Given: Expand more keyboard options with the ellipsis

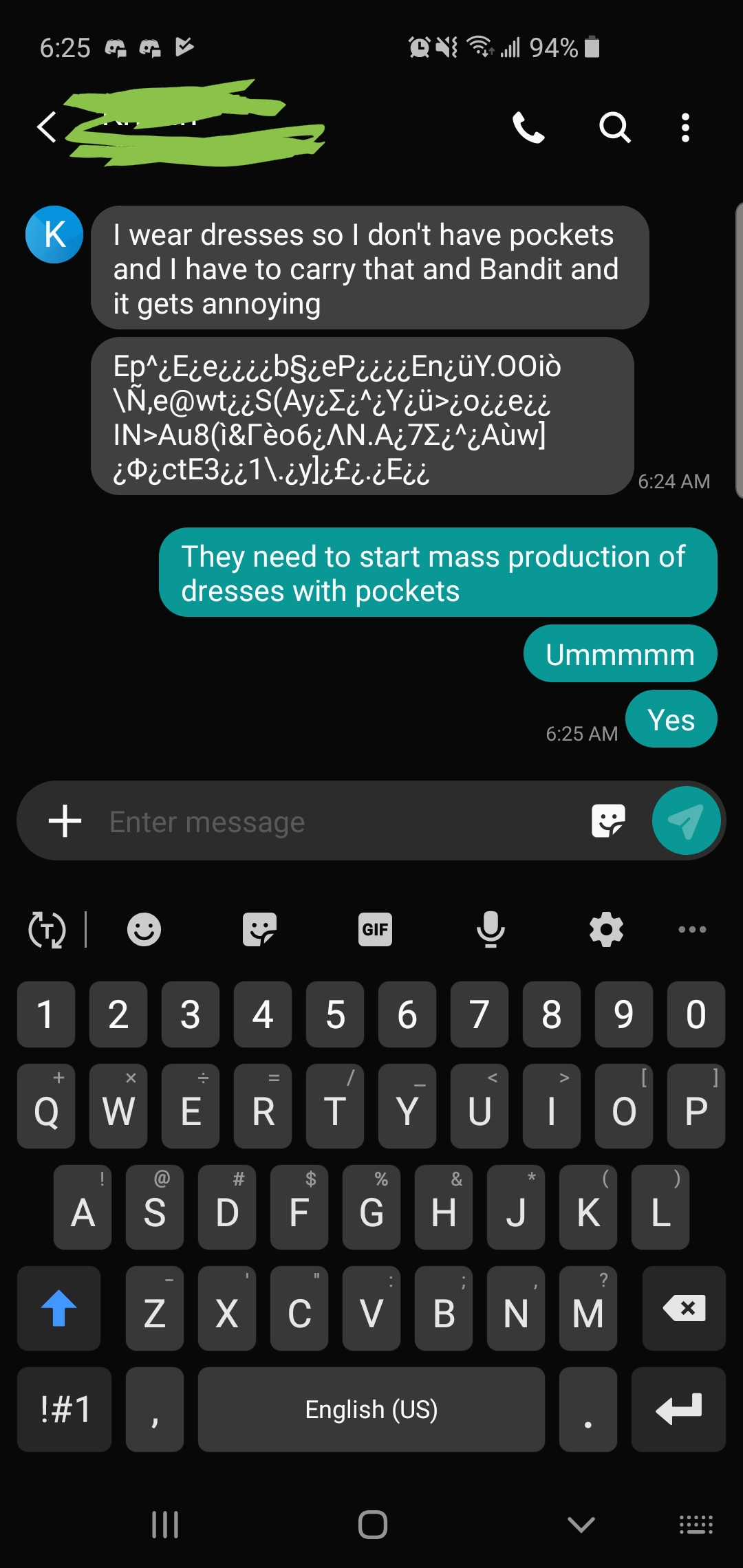Looking at the screenshot, I should 691,929.
